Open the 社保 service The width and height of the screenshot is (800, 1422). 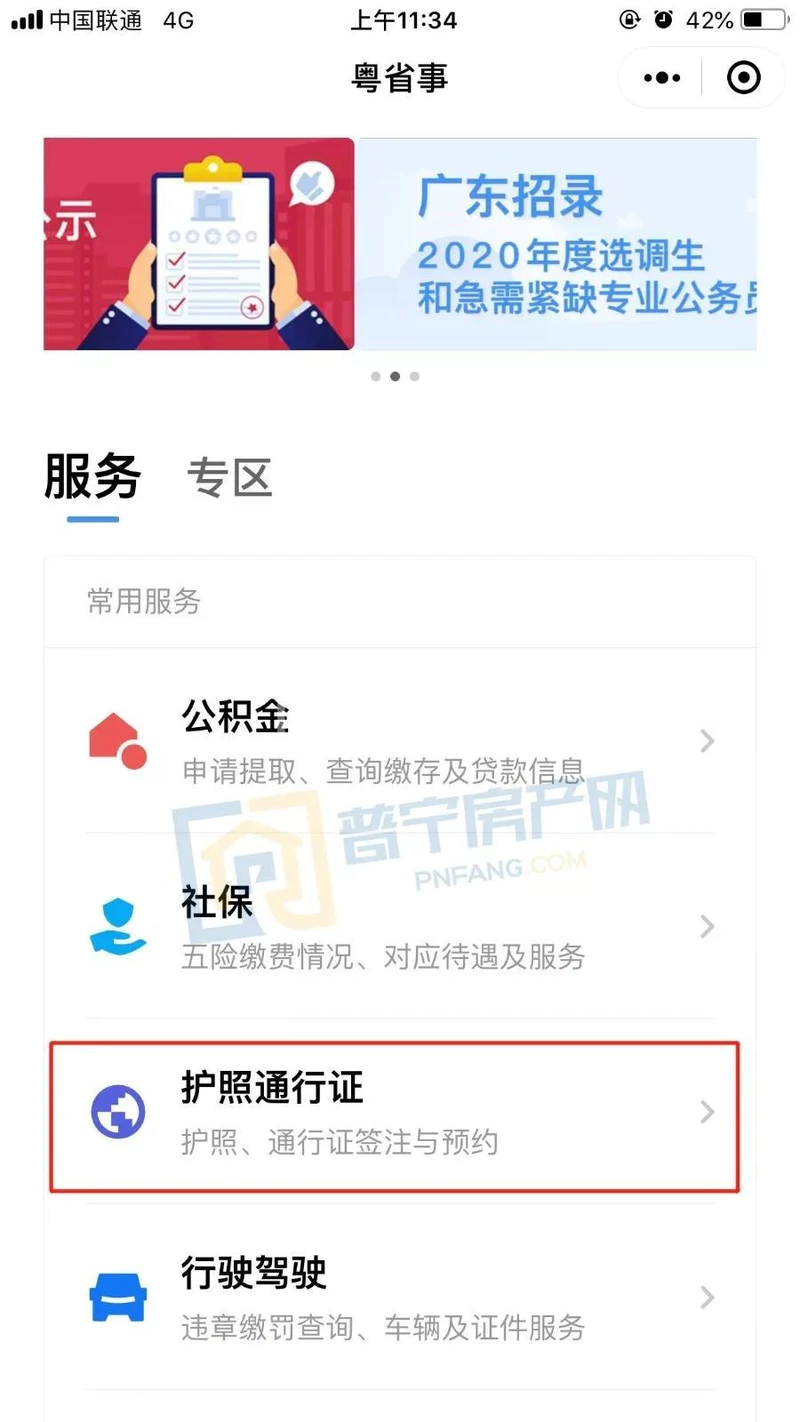point(400,927)
